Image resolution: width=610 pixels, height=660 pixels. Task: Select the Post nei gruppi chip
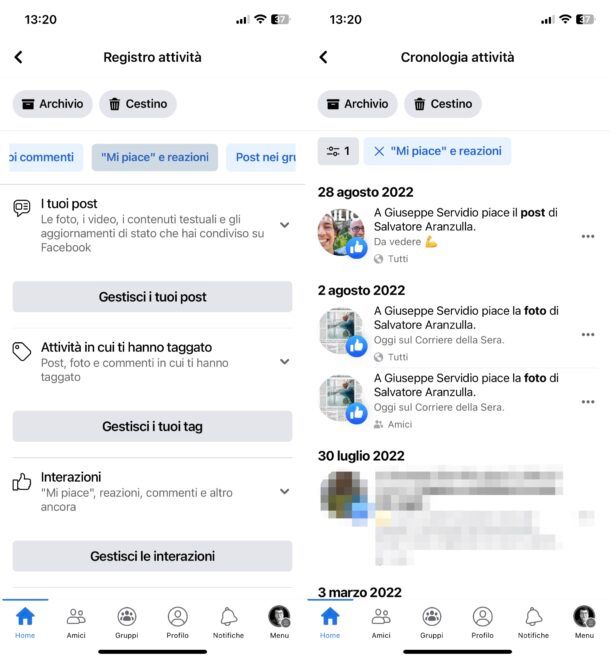[262, 157]
